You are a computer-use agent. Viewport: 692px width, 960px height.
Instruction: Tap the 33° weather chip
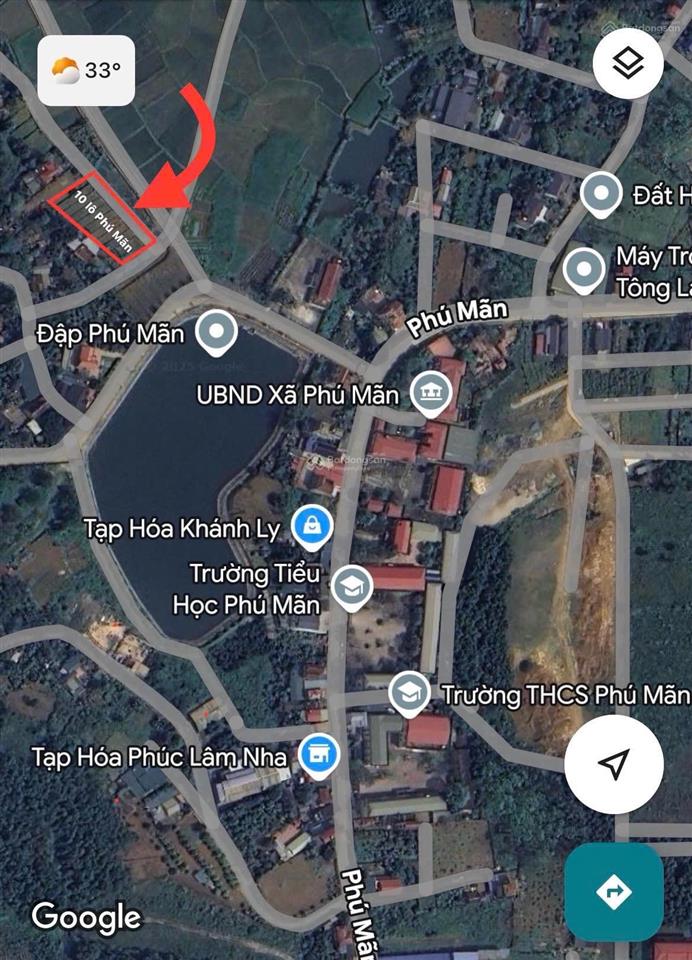tap(86, 70)
